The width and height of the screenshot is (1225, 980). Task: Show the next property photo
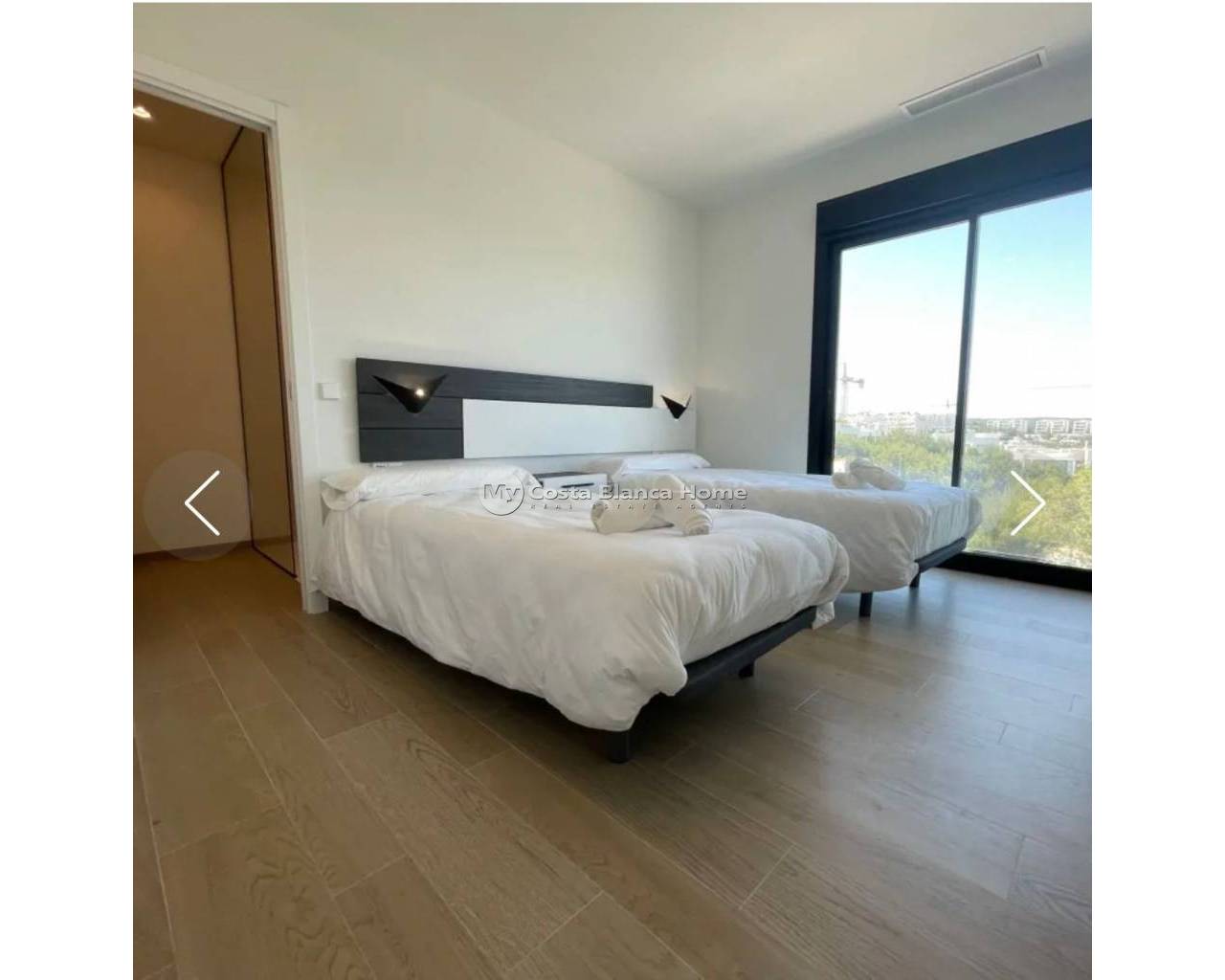pyautogui.click(x=1027, y=502)
